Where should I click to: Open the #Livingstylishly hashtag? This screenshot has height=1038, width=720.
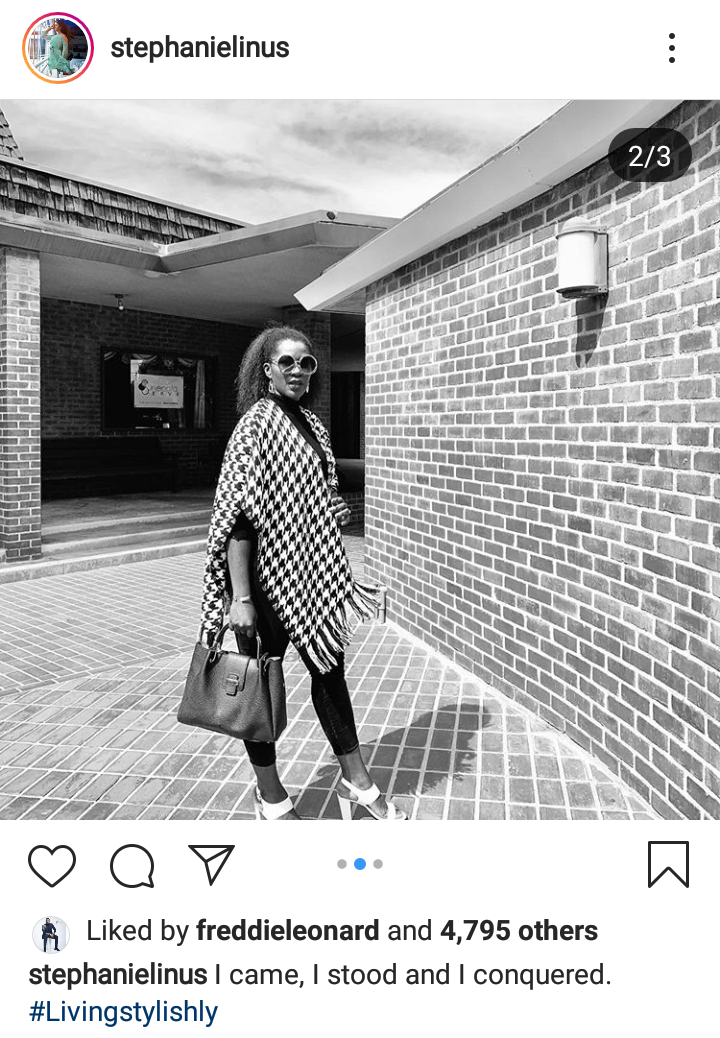pos(123,1011)
